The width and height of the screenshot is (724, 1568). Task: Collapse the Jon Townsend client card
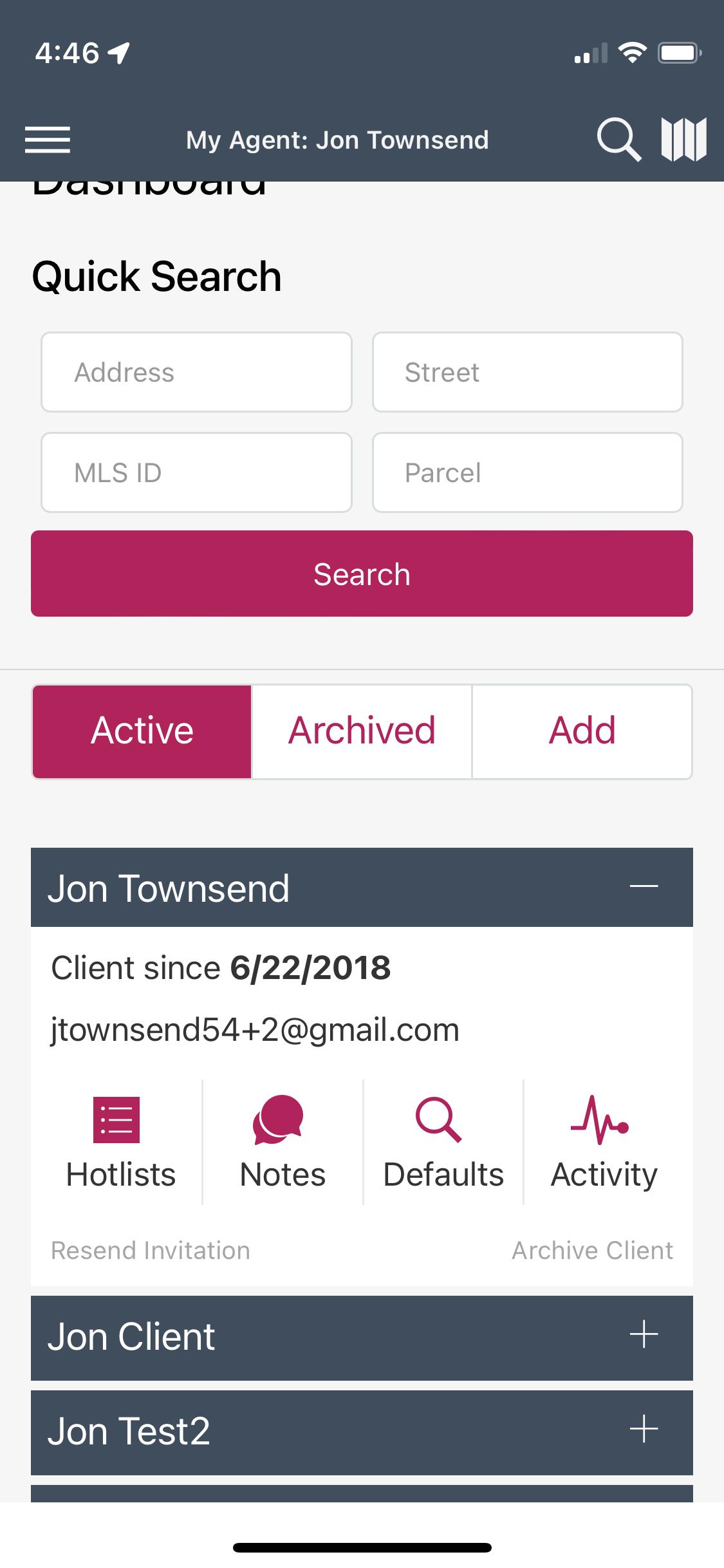[644, 887]
